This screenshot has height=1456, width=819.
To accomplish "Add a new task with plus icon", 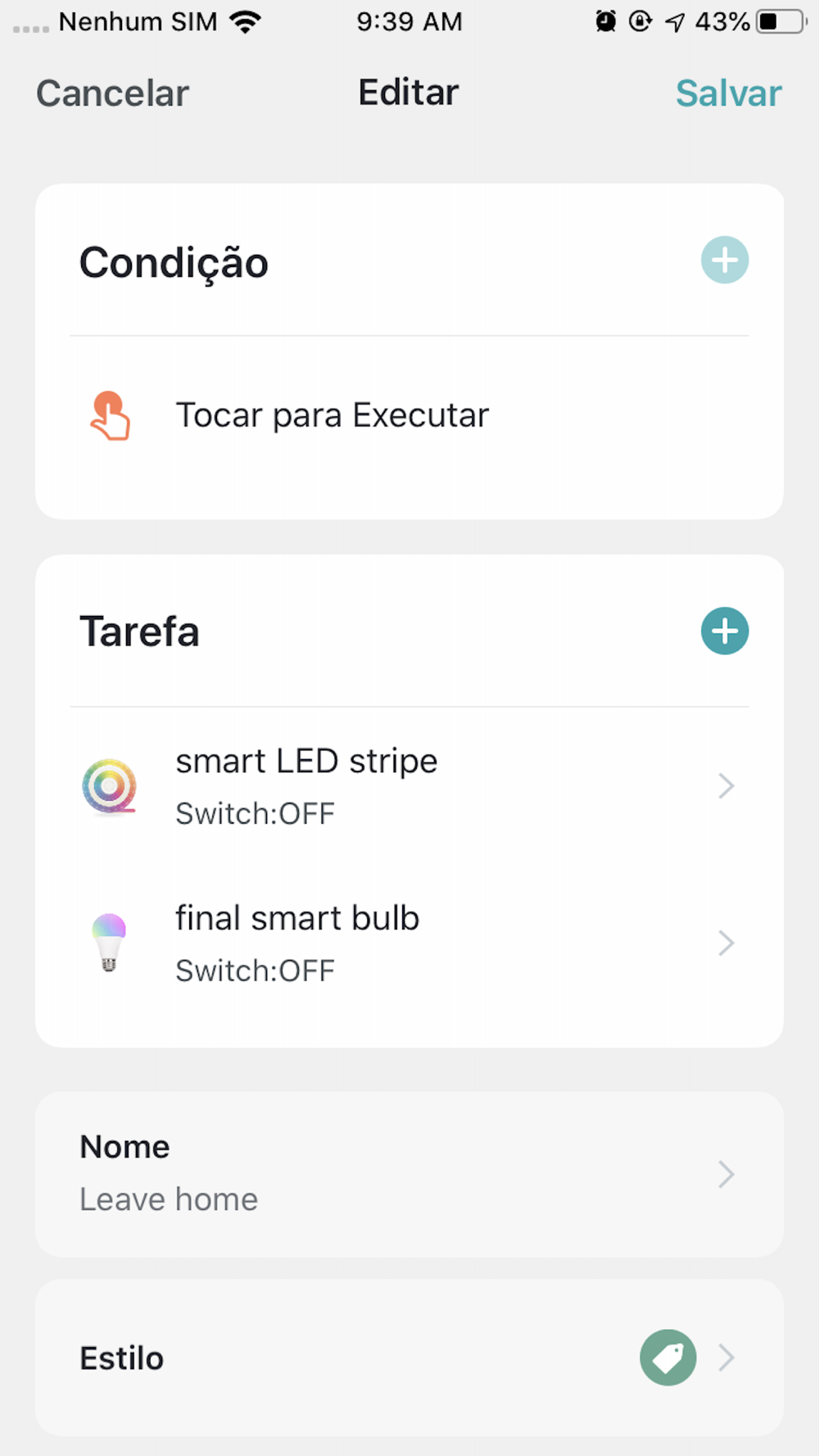I will point(725,631).
